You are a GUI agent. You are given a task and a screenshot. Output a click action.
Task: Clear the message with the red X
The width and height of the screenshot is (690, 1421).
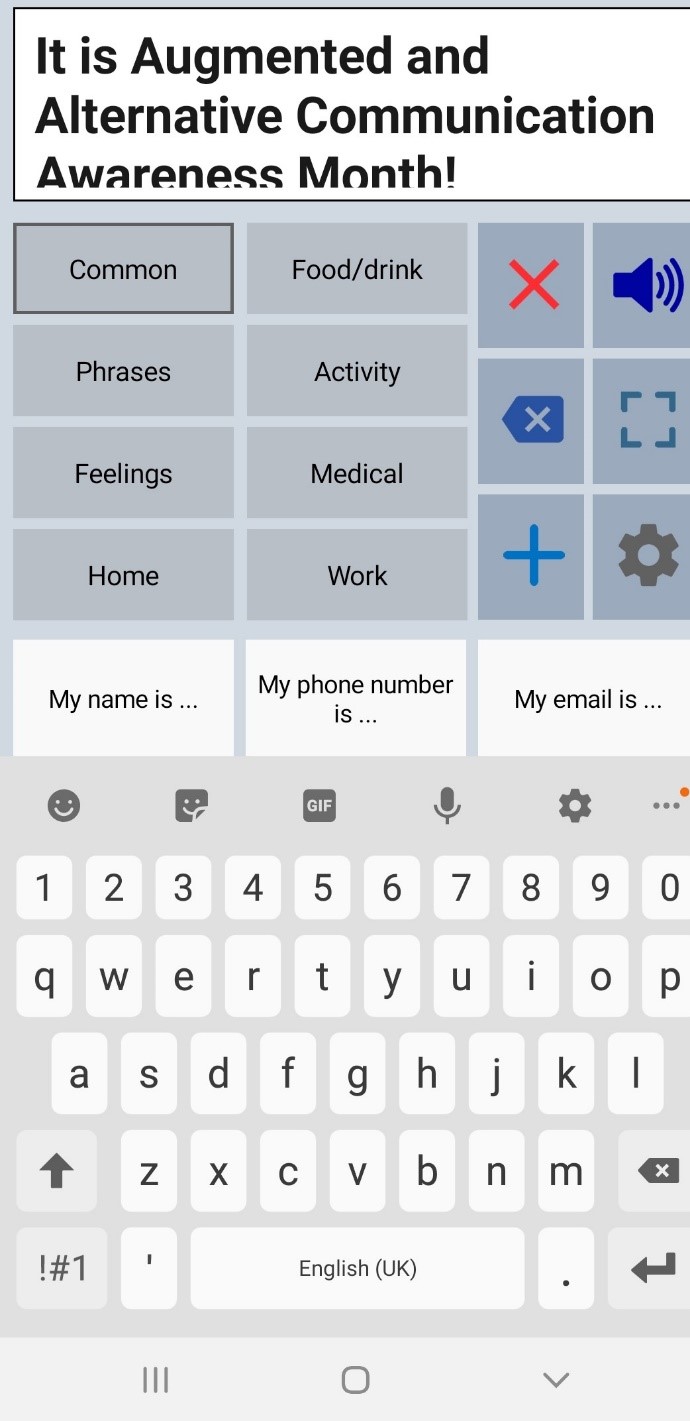click(532, 286)
